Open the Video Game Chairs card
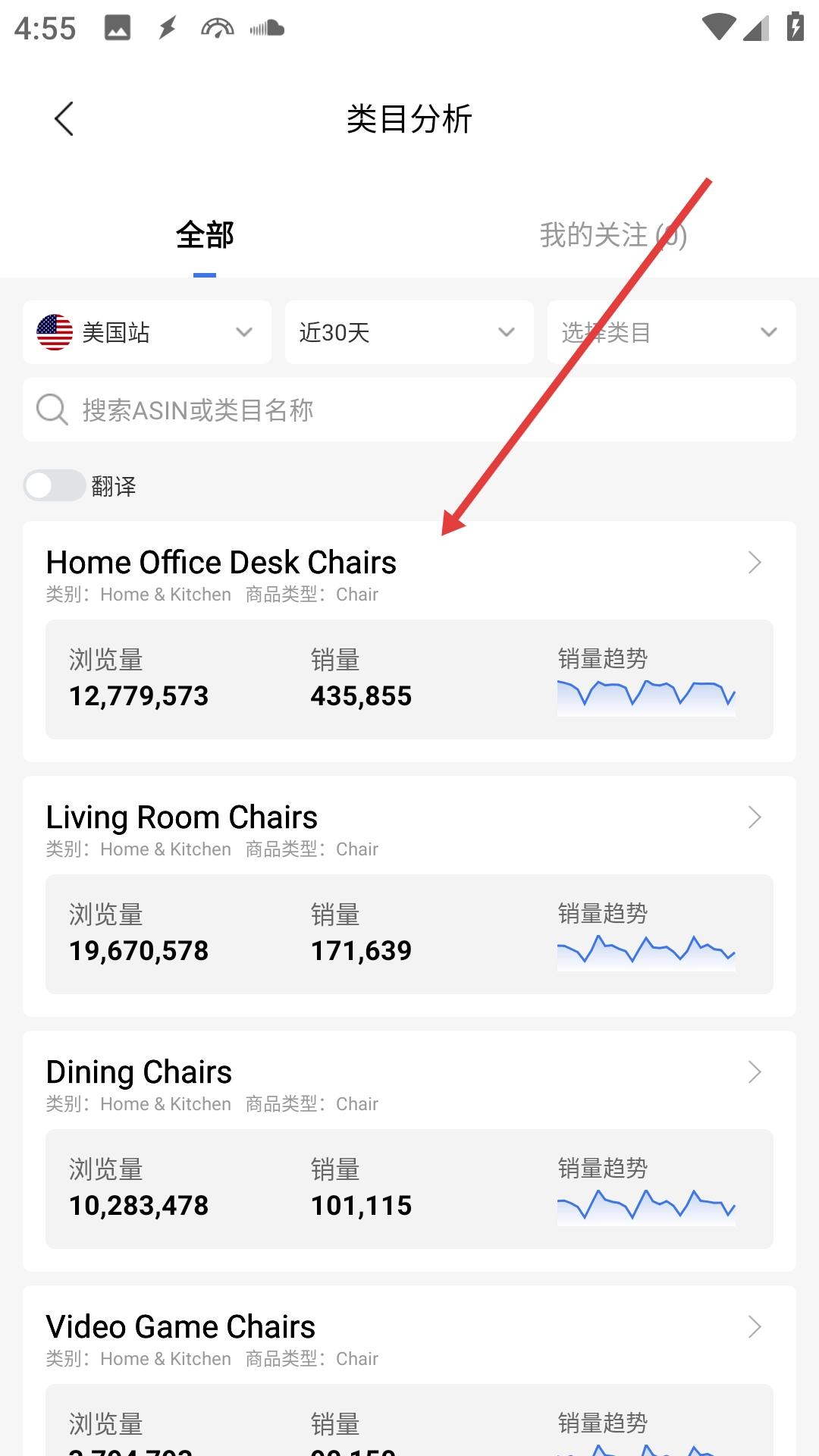The height and width of the screenshot is (1456, 819). [409, 1370]
